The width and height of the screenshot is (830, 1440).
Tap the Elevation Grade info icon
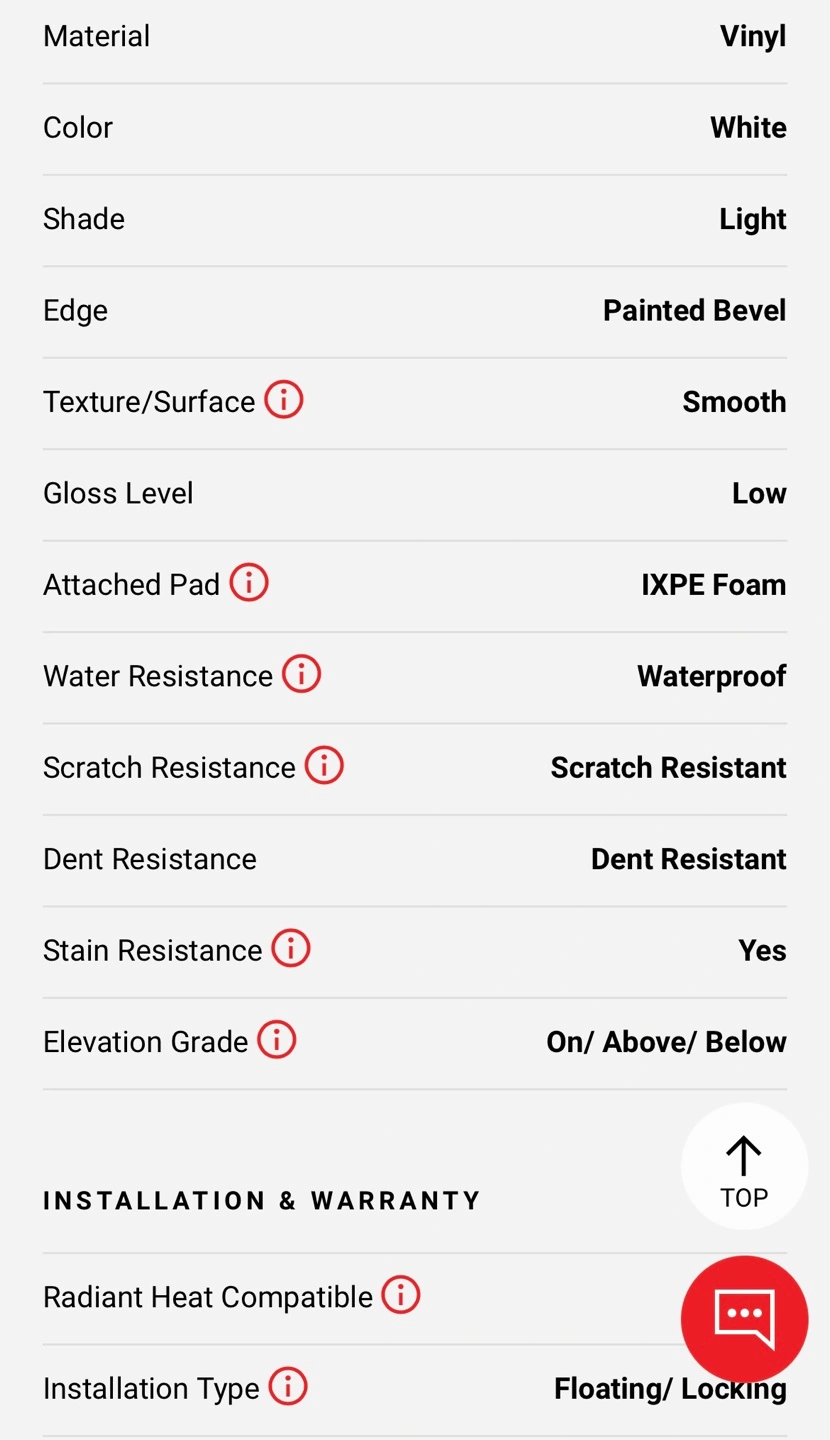click(x=277, y=1040)
